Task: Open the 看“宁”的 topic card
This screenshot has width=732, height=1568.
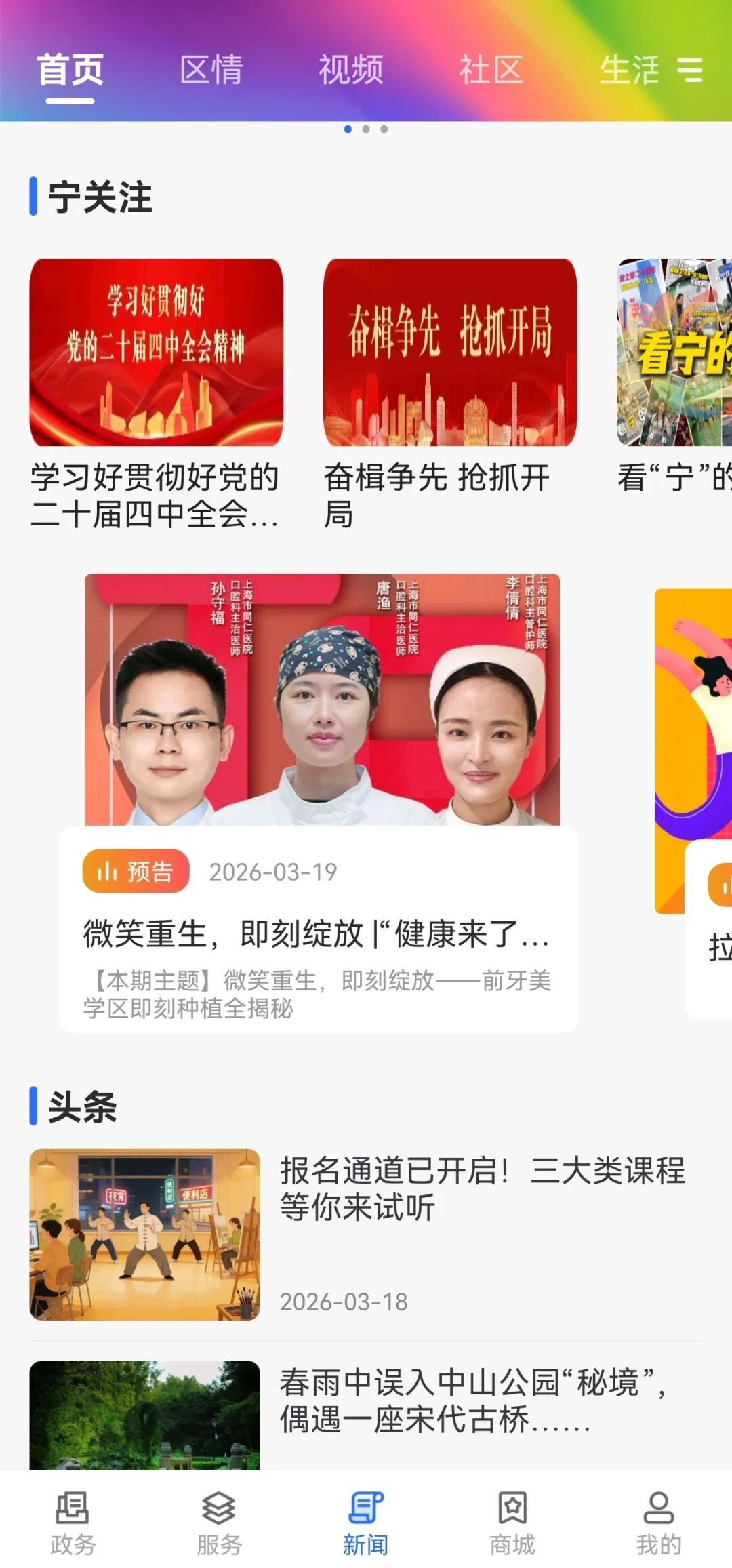Action: click(675, 353)
